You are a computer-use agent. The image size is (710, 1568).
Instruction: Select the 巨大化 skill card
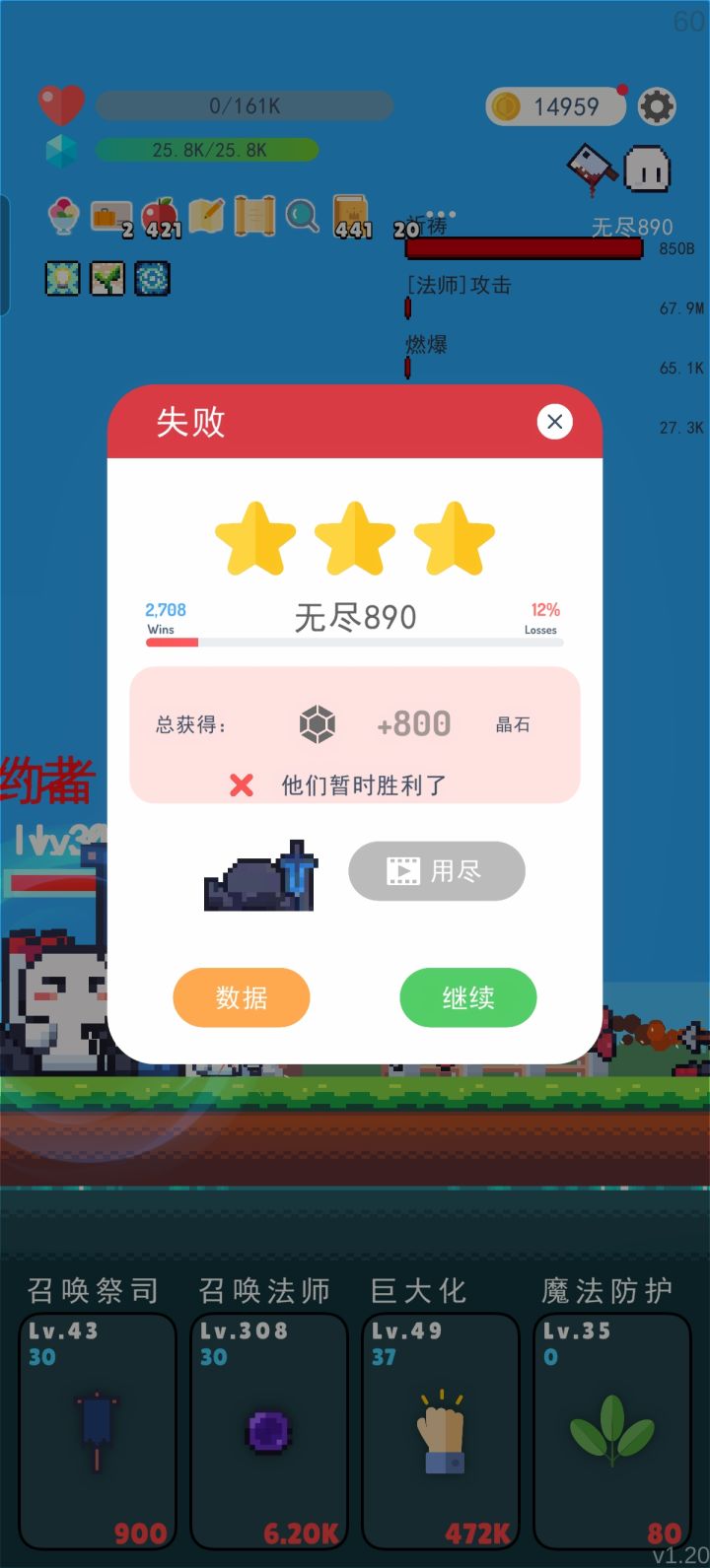coord(440,1429)
